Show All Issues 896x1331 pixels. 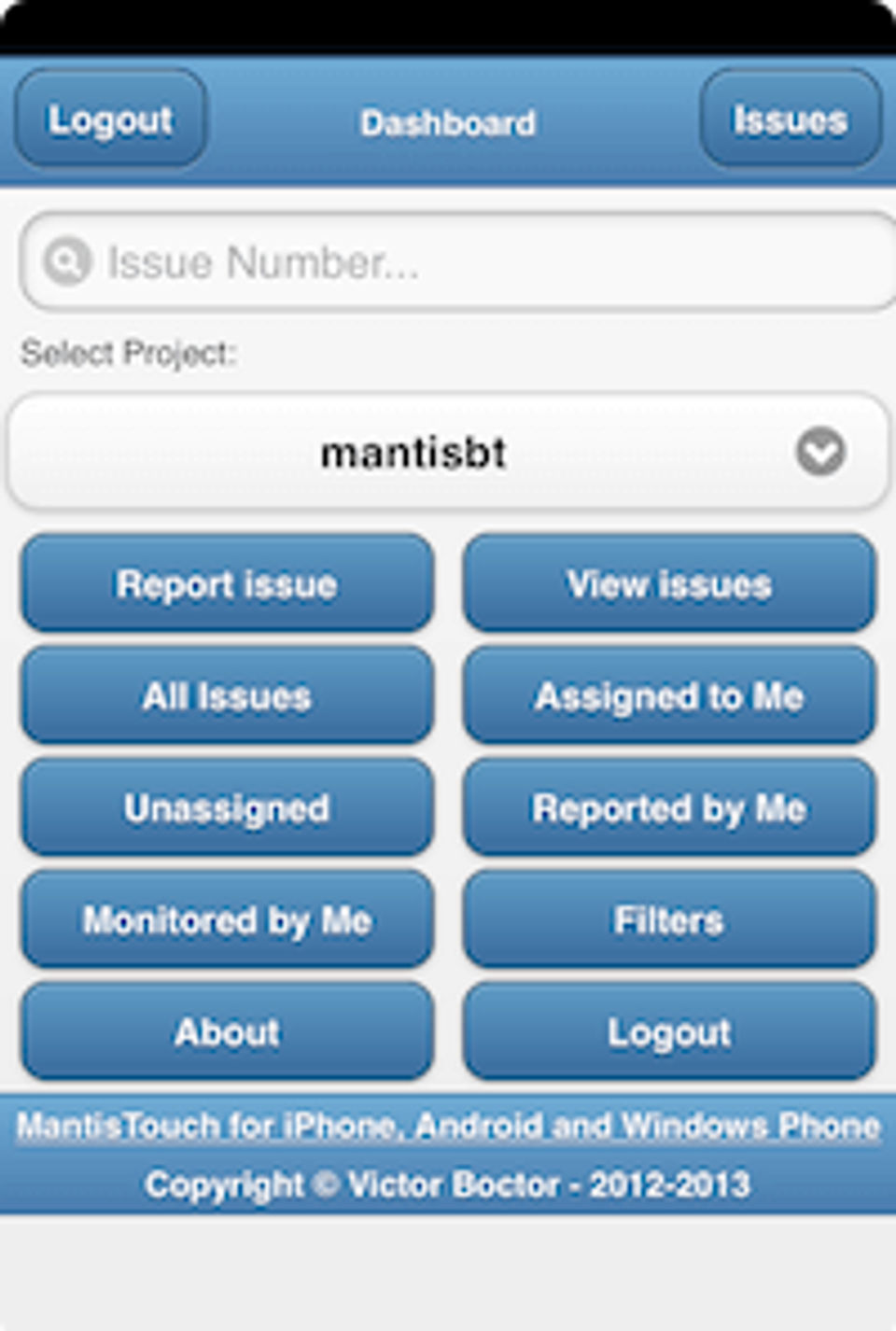227,696
